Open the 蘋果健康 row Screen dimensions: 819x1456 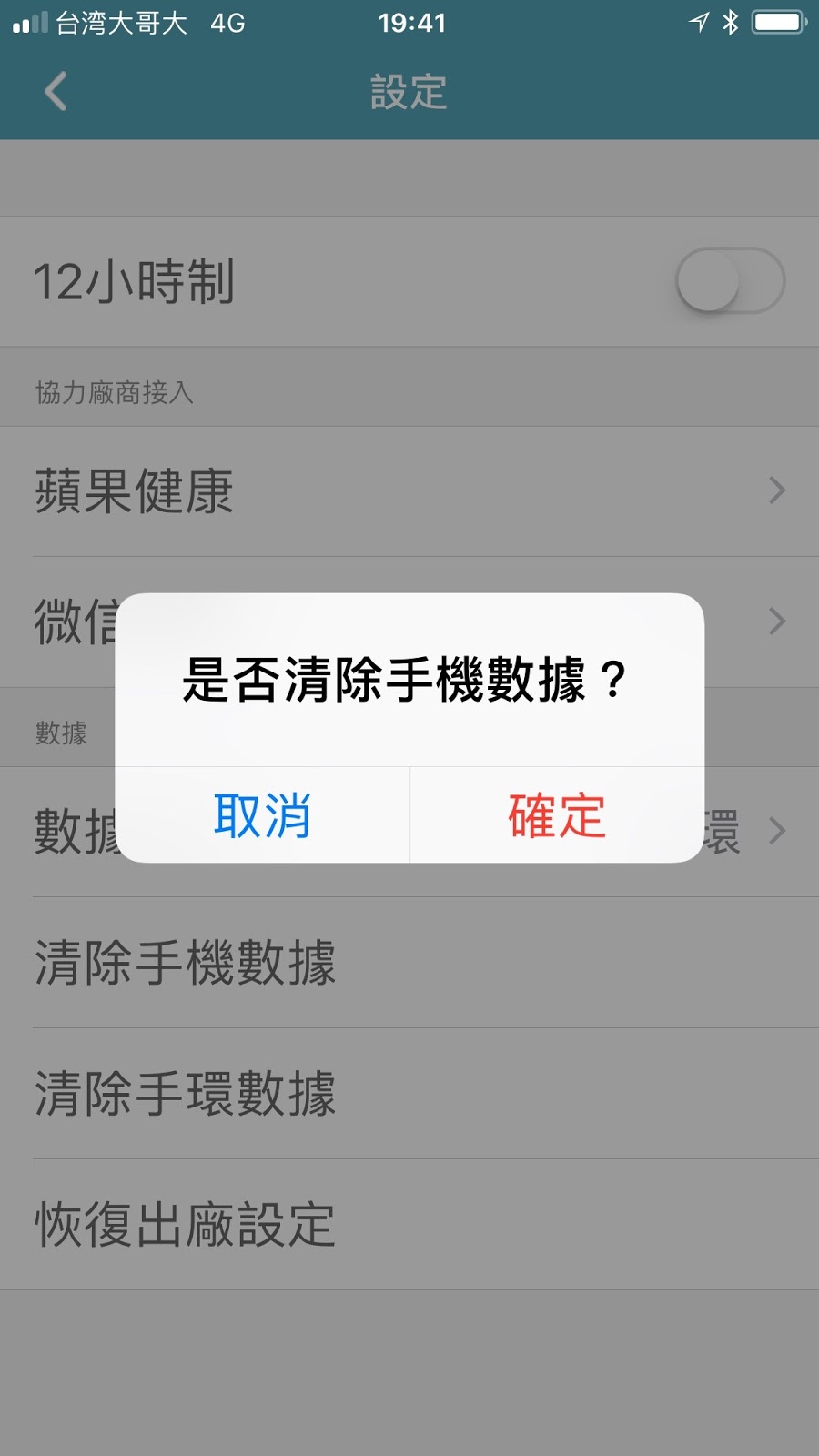pyautogui.click(x=409, y=491)
